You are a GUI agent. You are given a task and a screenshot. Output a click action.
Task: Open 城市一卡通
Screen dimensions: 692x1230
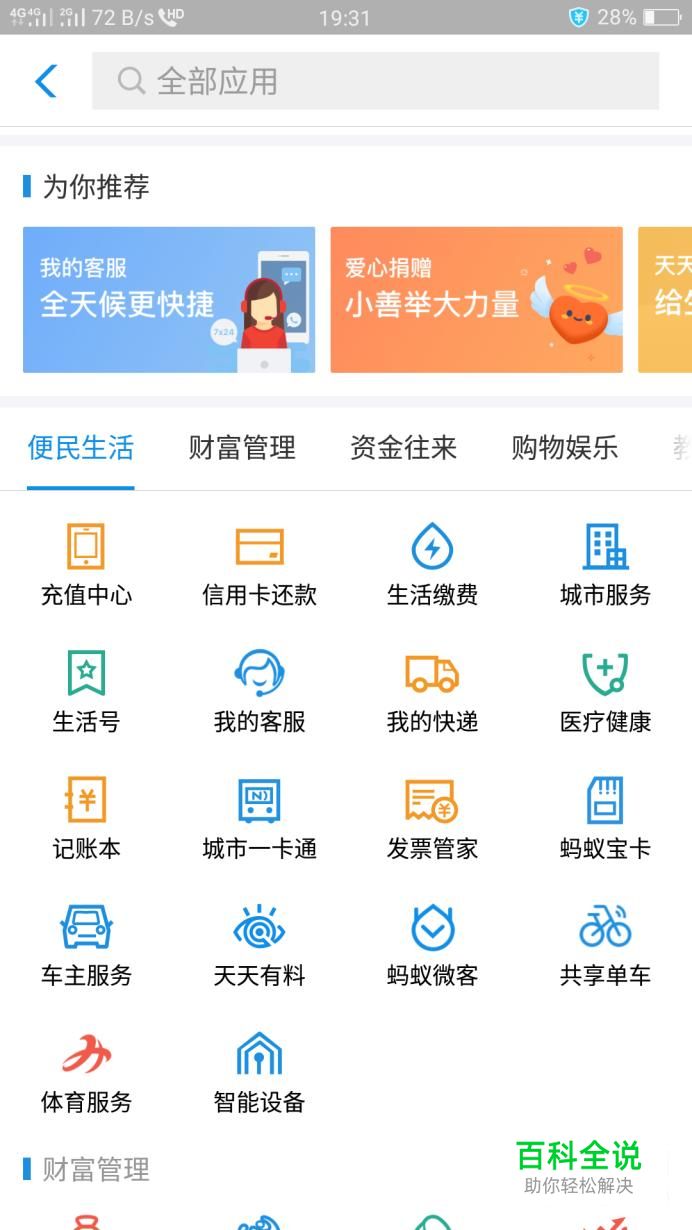pos(259,818)
